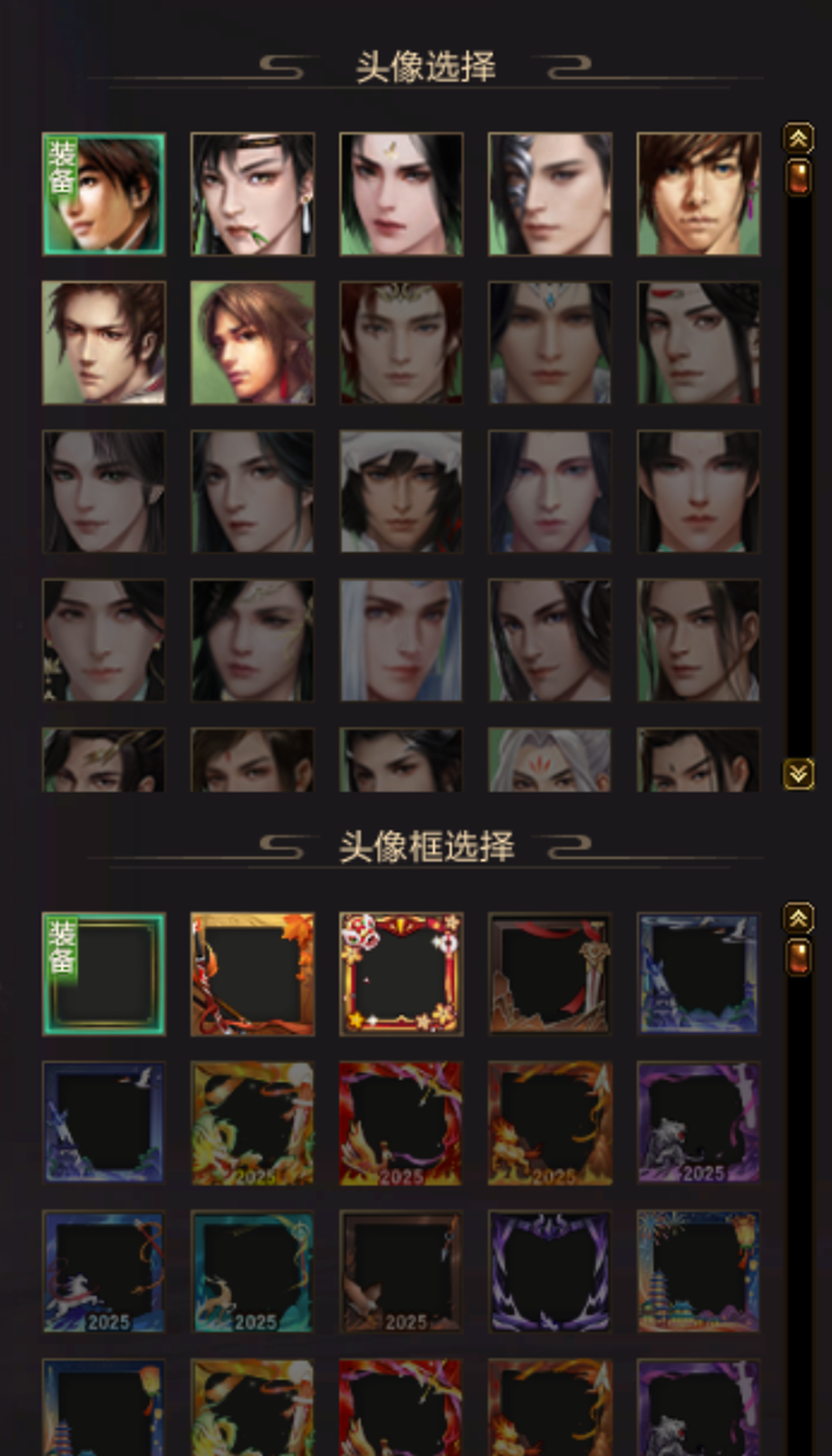Choose the red festive frame with stars
The width and height of the screenshot is (832, 1456).
[401, 974]
